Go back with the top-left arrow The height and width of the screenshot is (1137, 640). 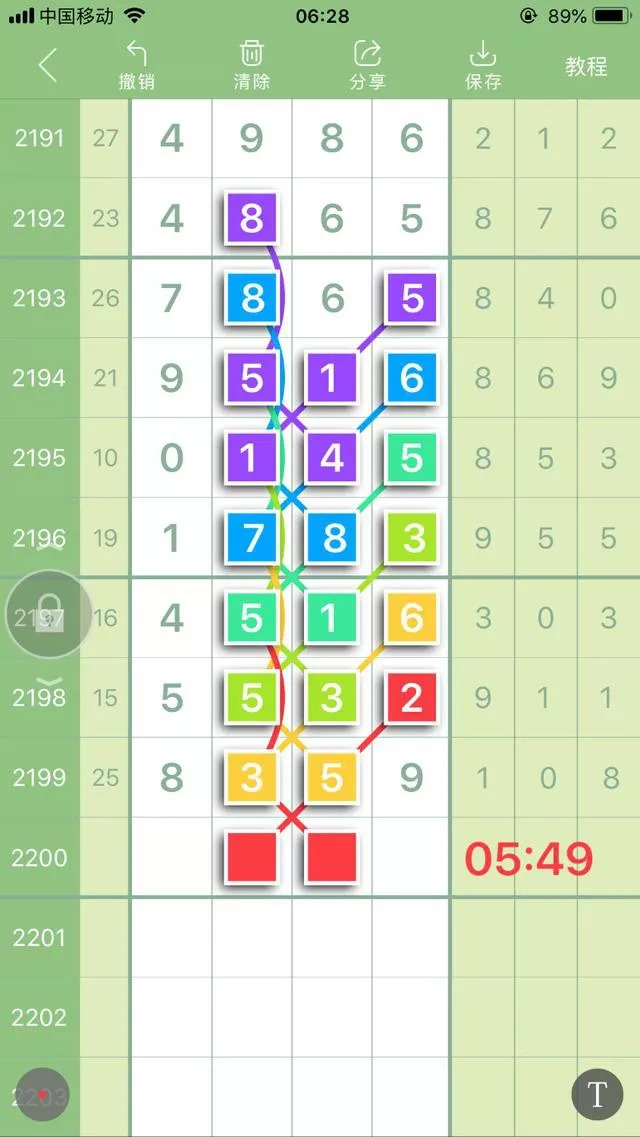tap(47, 66)
